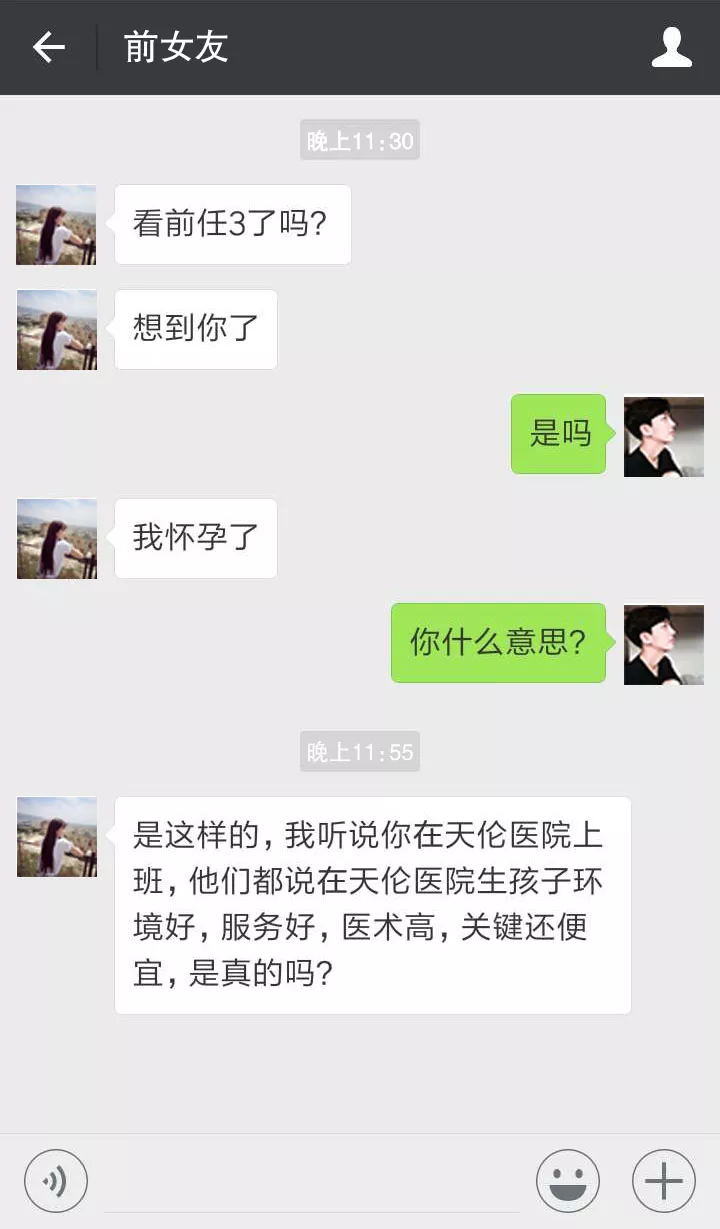Open chat info via the profile icon
The width and height of the screenshot is (720, 1229).
[671, 47]
